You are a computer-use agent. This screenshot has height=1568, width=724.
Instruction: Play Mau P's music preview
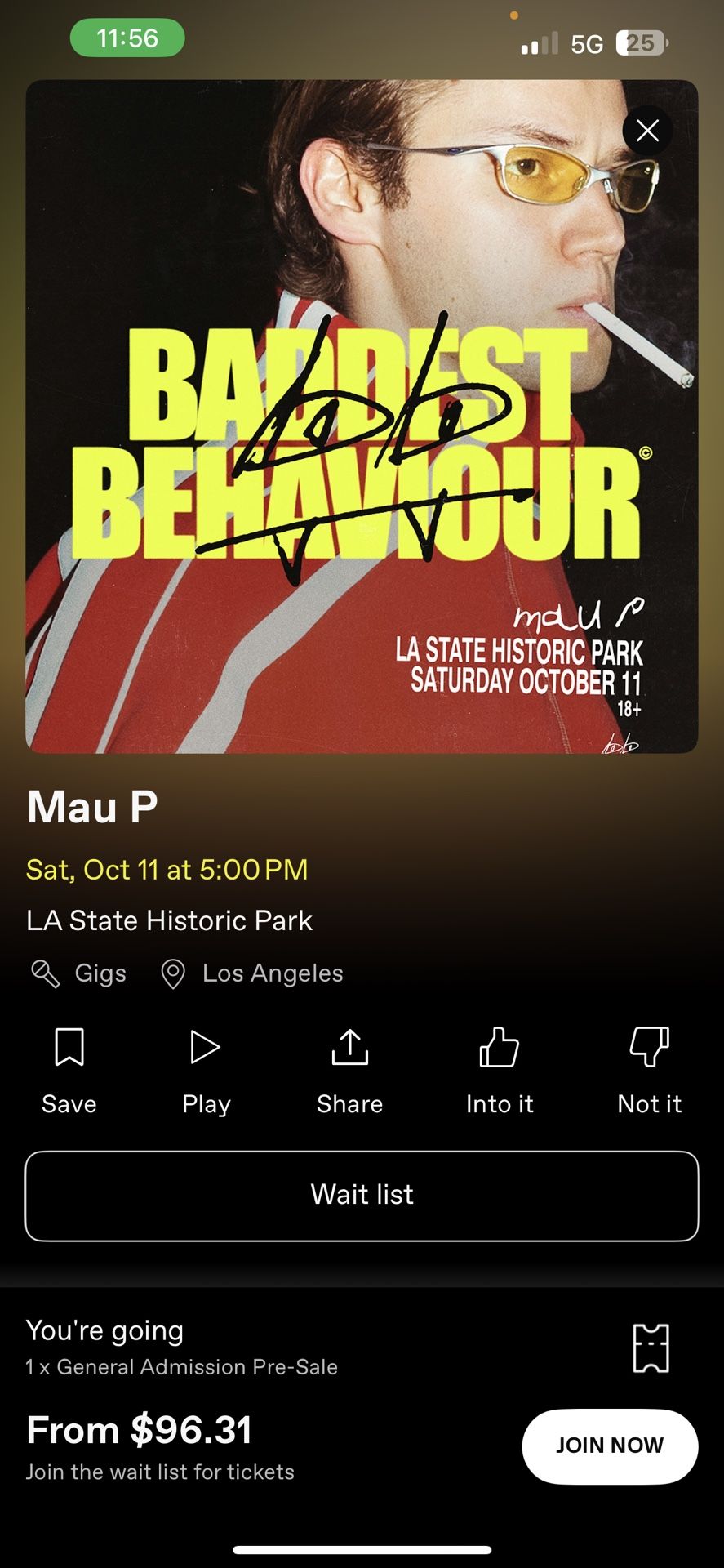(x=206, y=1068)
